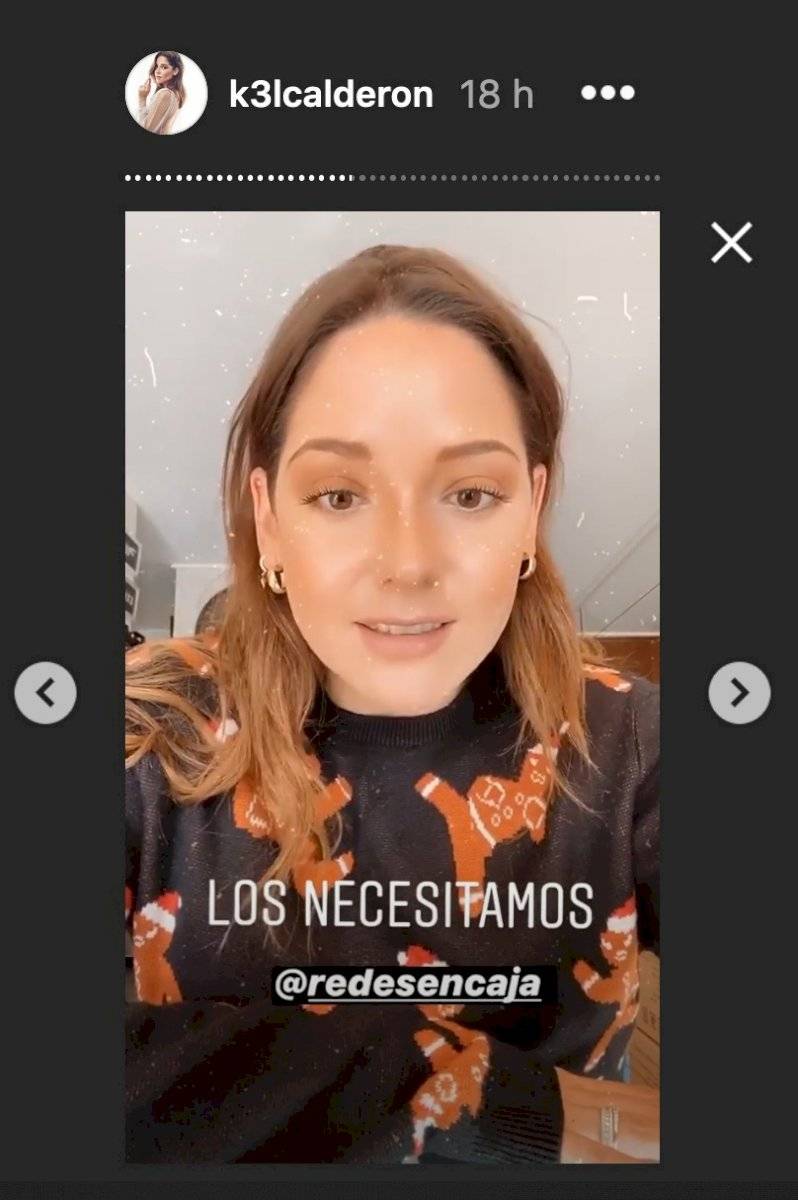The height and width of the screenshot is (1200, 798).
Task: Open the @redesencaja mention
Action: (x=407, y=985)
